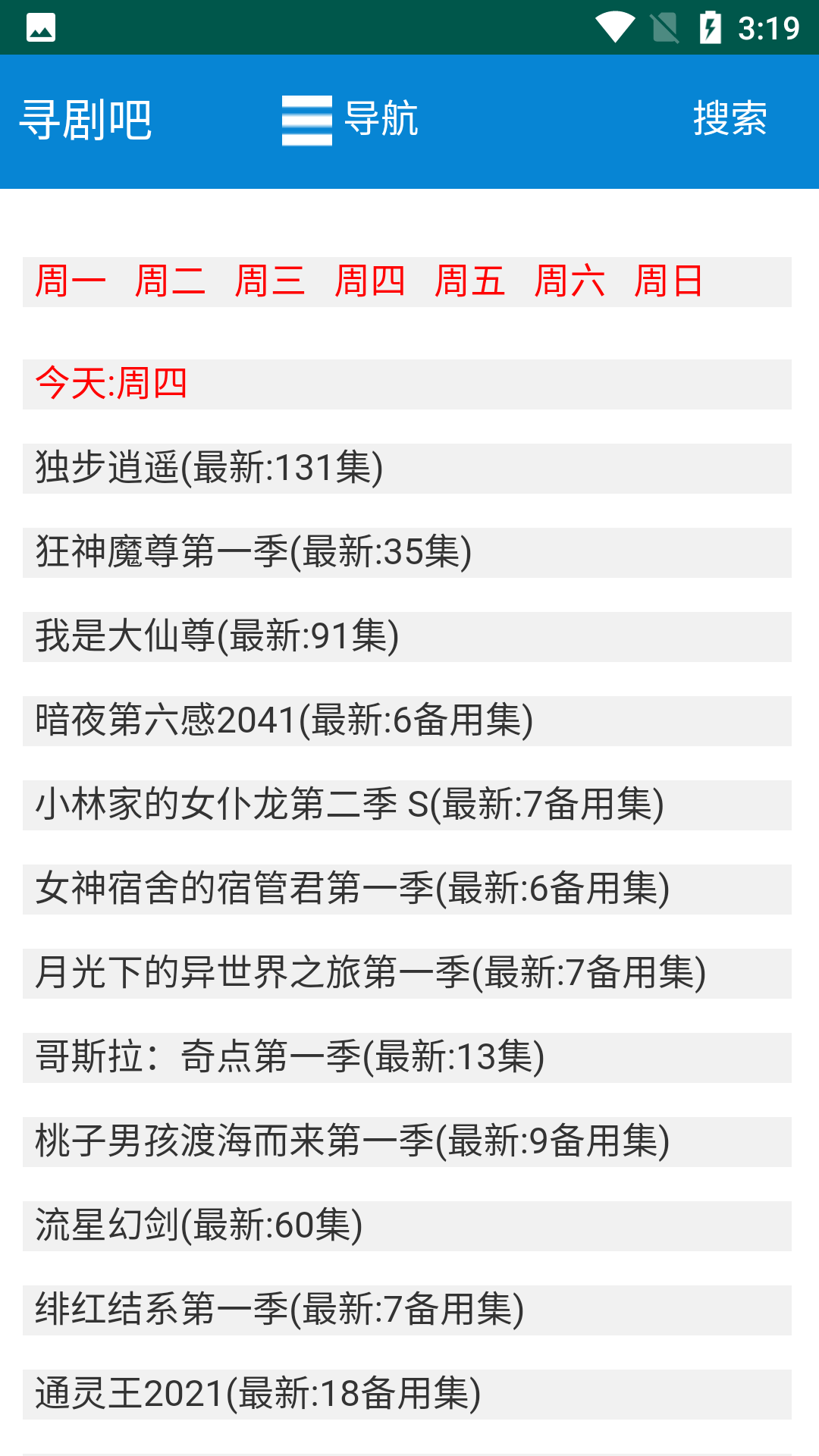Go to the 寻剧吧 home title
Viewport: 819px width, 1456px height.
coord(86,120)
